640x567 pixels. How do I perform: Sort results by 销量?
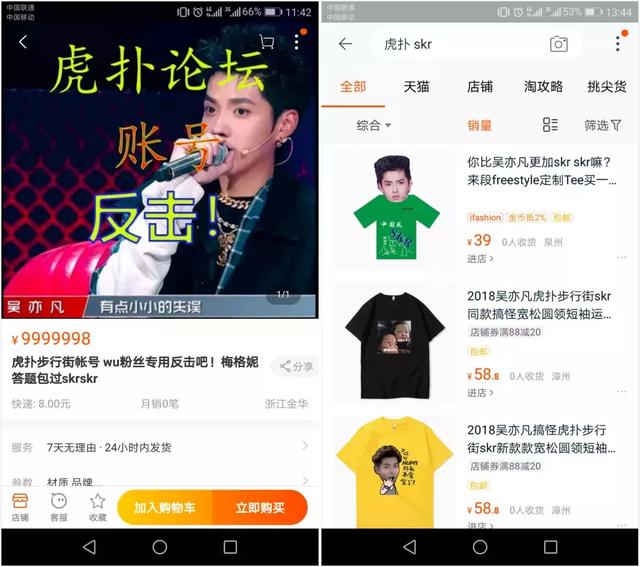click(480, 125)
